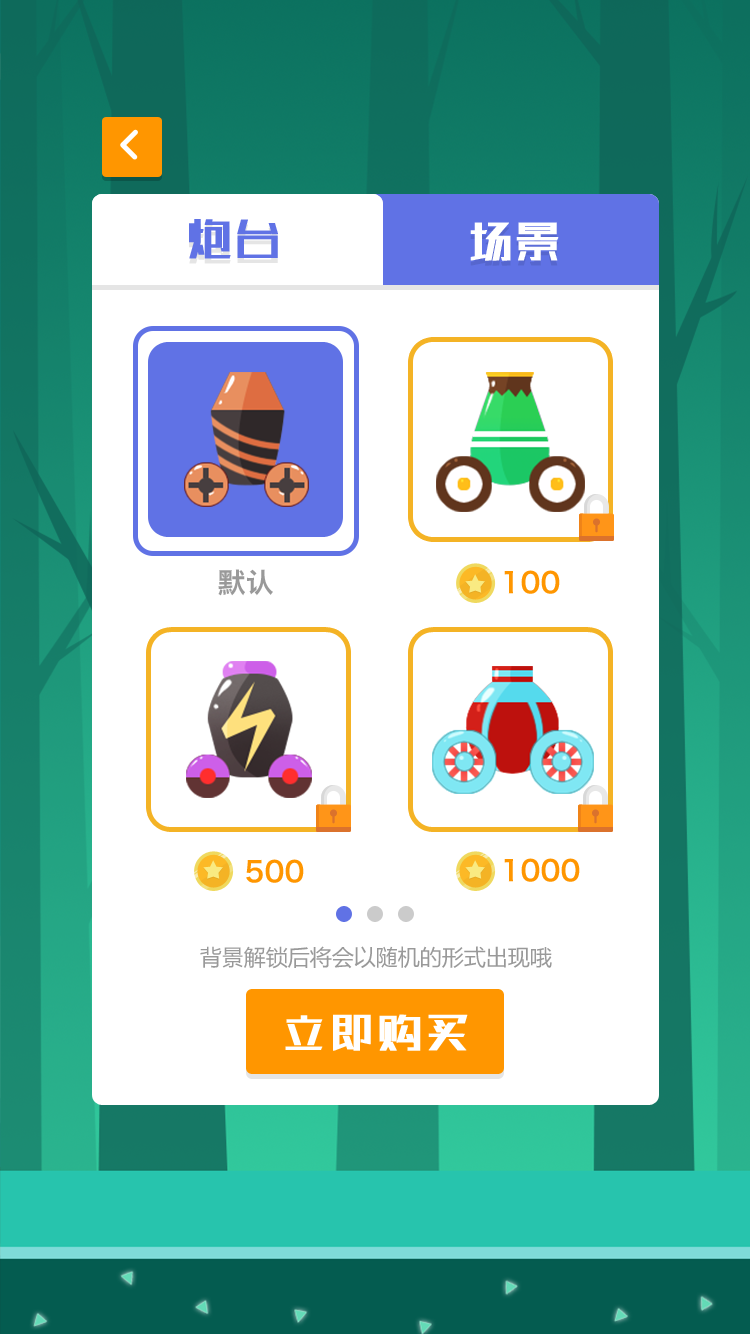This screenshot has height=1334, width=750.
Task: Select the default 默认 orange cannon
Action: (245, 440)
